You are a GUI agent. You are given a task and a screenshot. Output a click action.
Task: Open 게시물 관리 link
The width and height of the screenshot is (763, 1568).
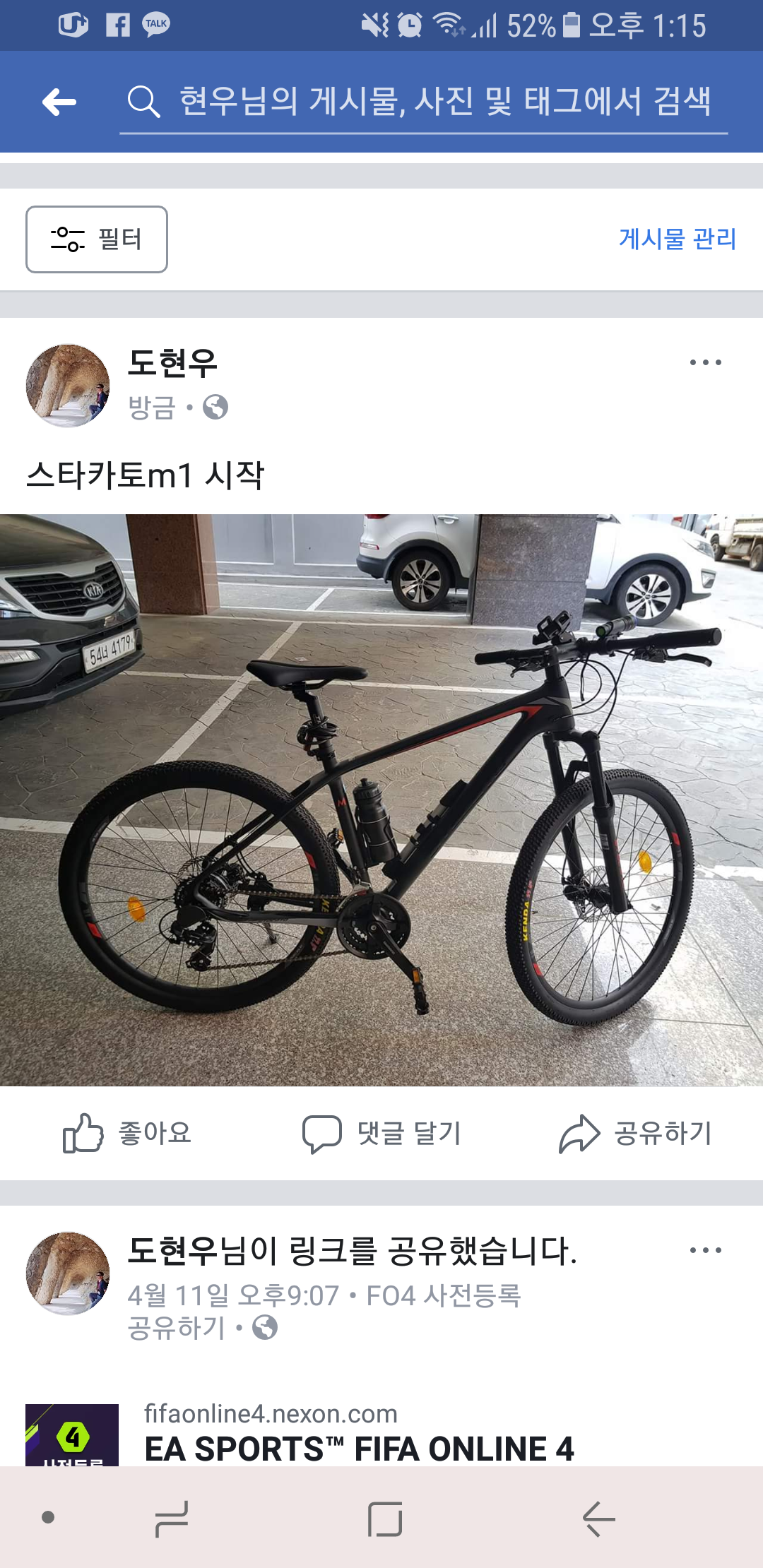(677, 239)
